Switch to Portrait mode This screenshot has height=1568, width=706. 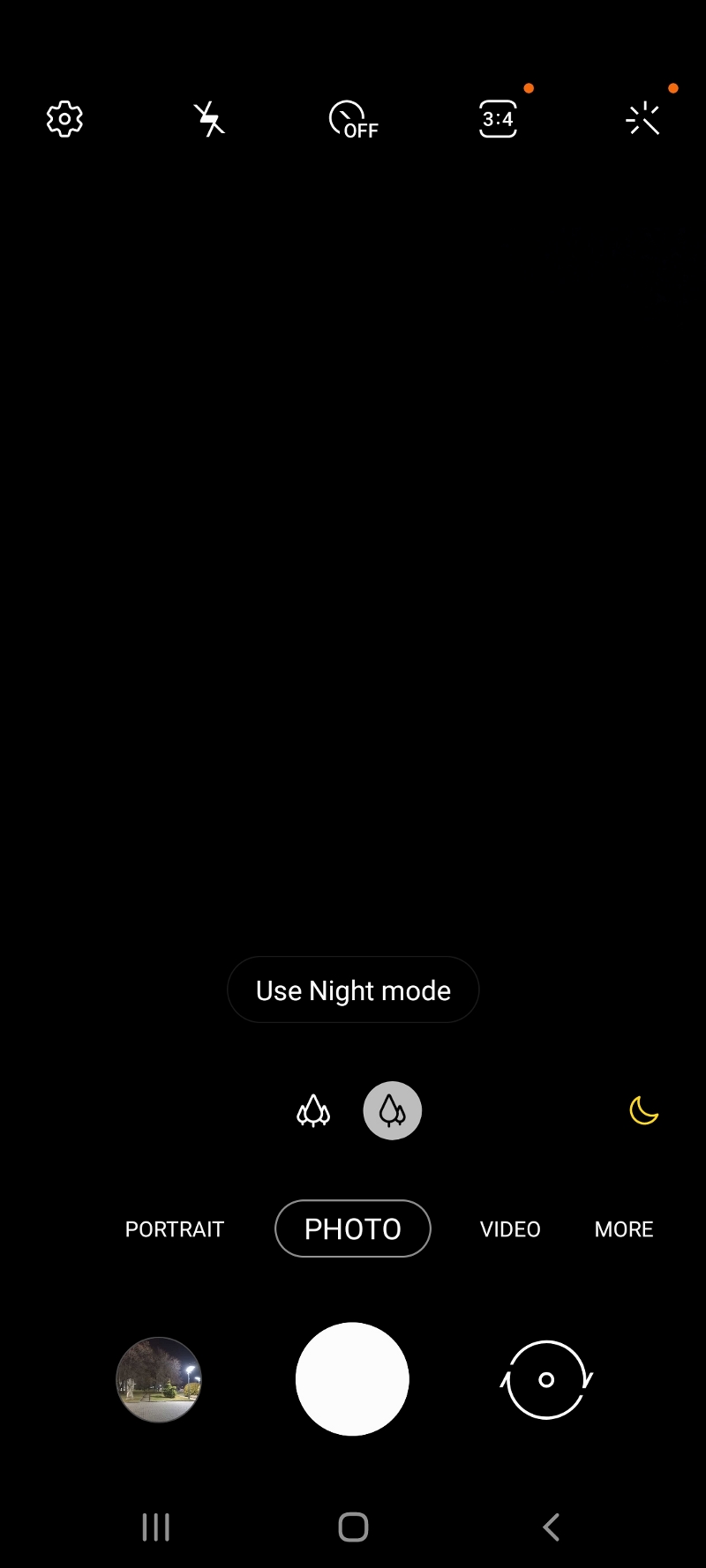175,1229
